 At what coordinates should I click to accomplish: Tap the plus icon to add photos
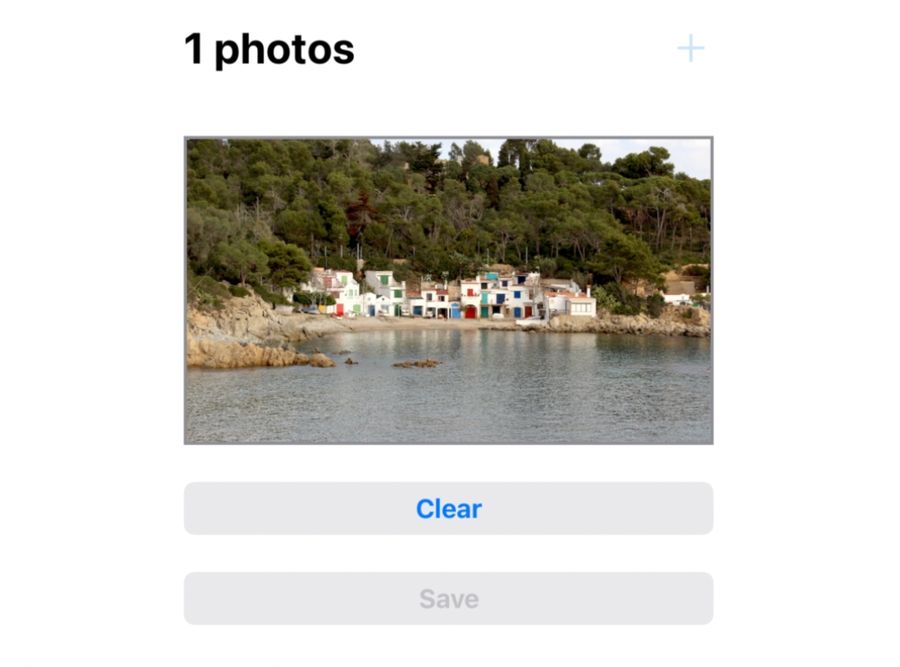pyautogui.click(x=690, y=48)
